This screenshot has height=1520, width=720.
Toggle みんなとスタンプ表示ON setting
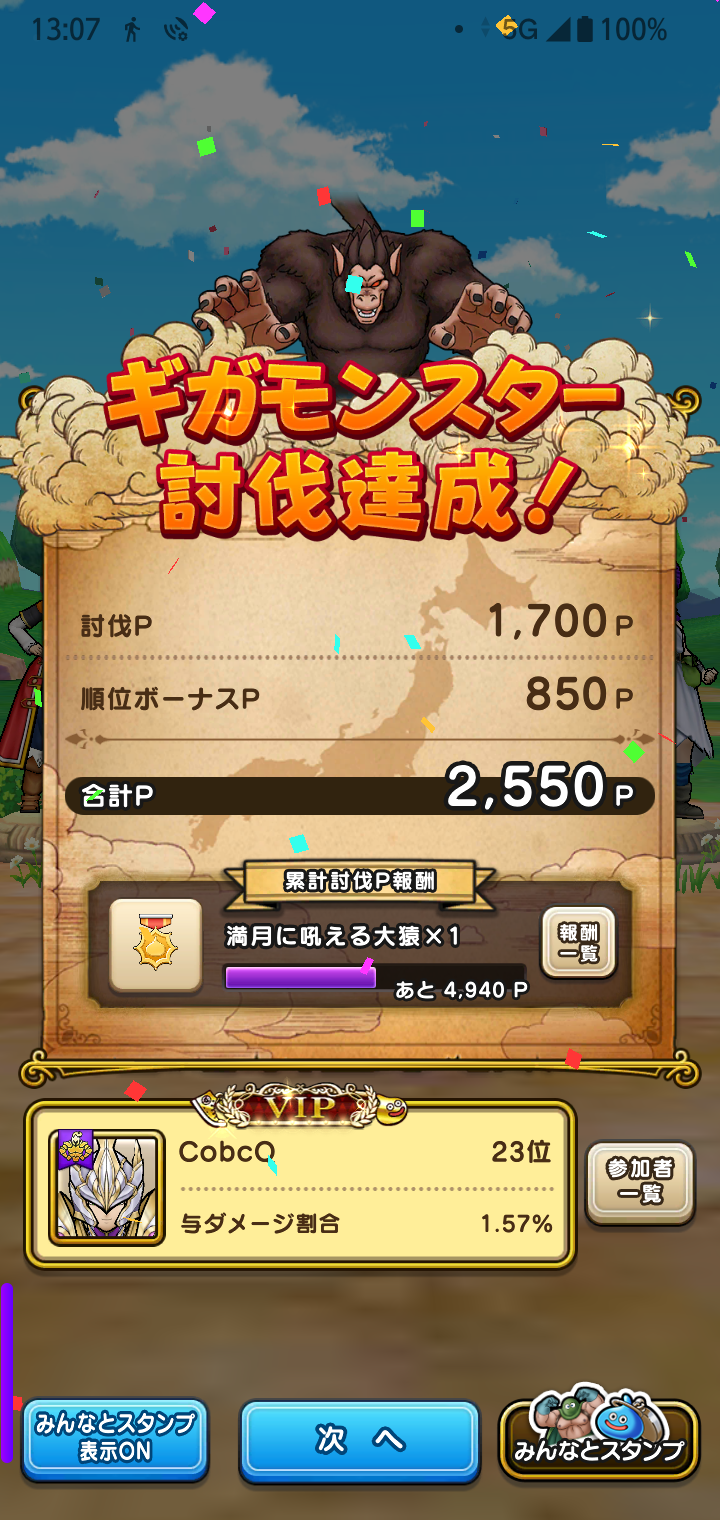(115, 1440)
